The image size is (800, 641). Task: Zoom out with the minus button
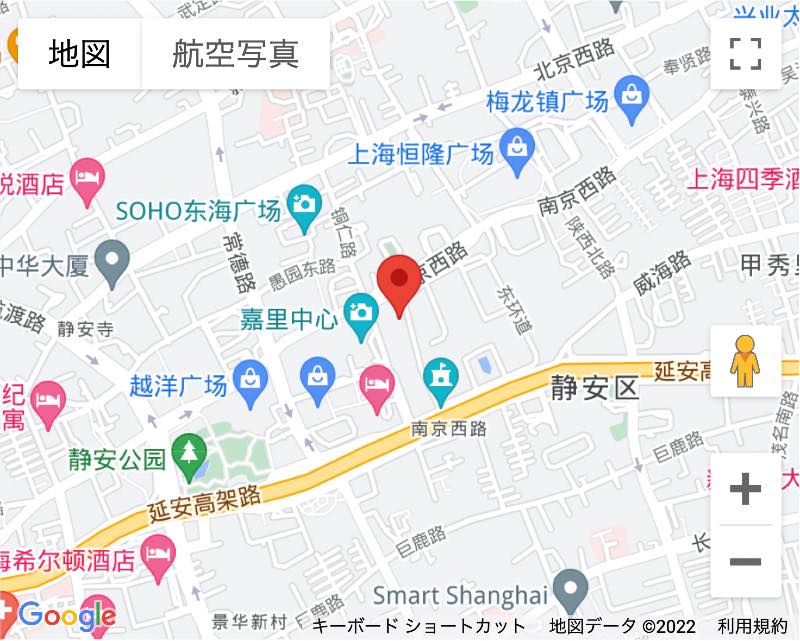coord(745,562)
